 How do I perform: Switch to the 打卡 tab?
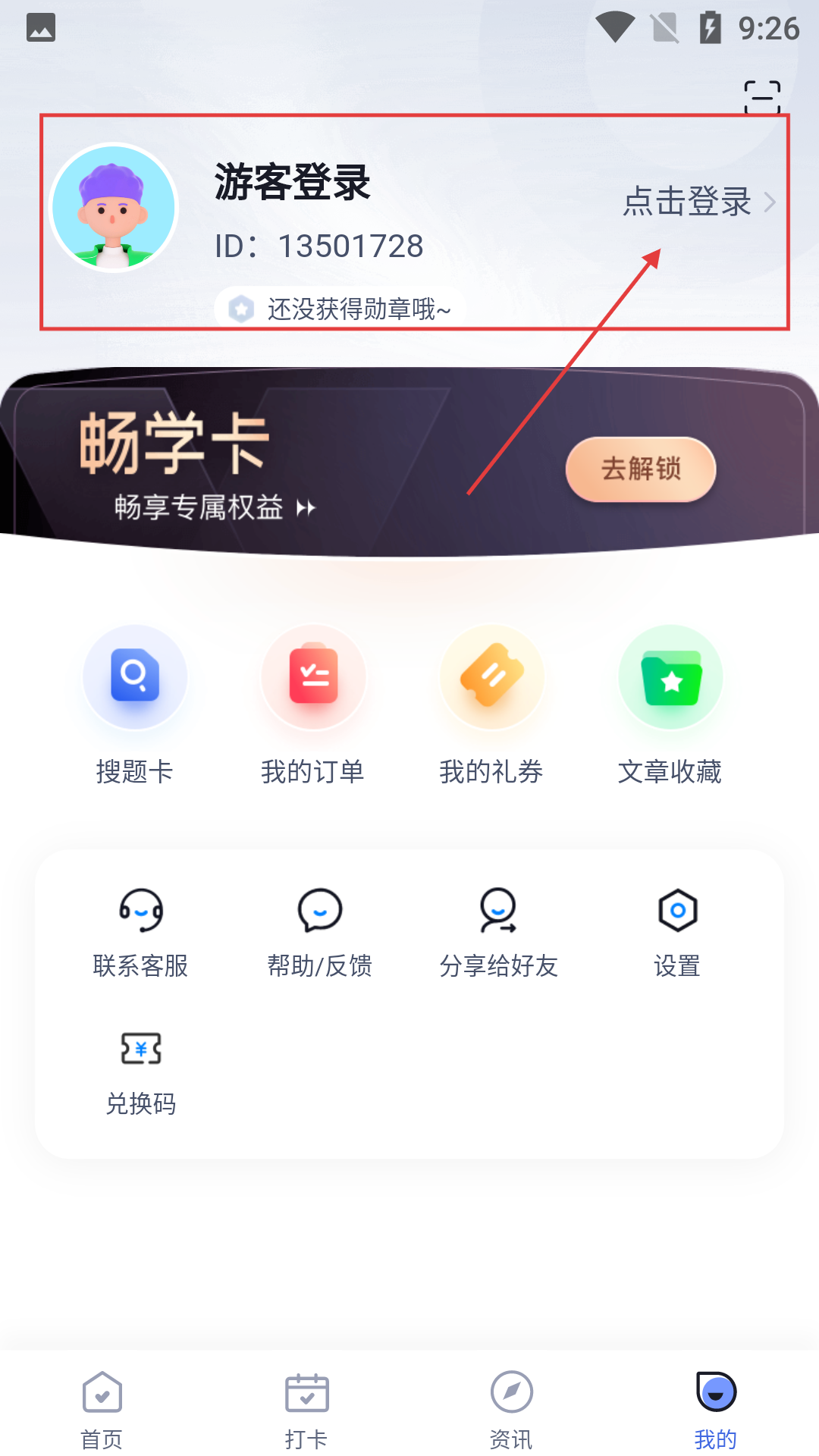click(306, 1409)
